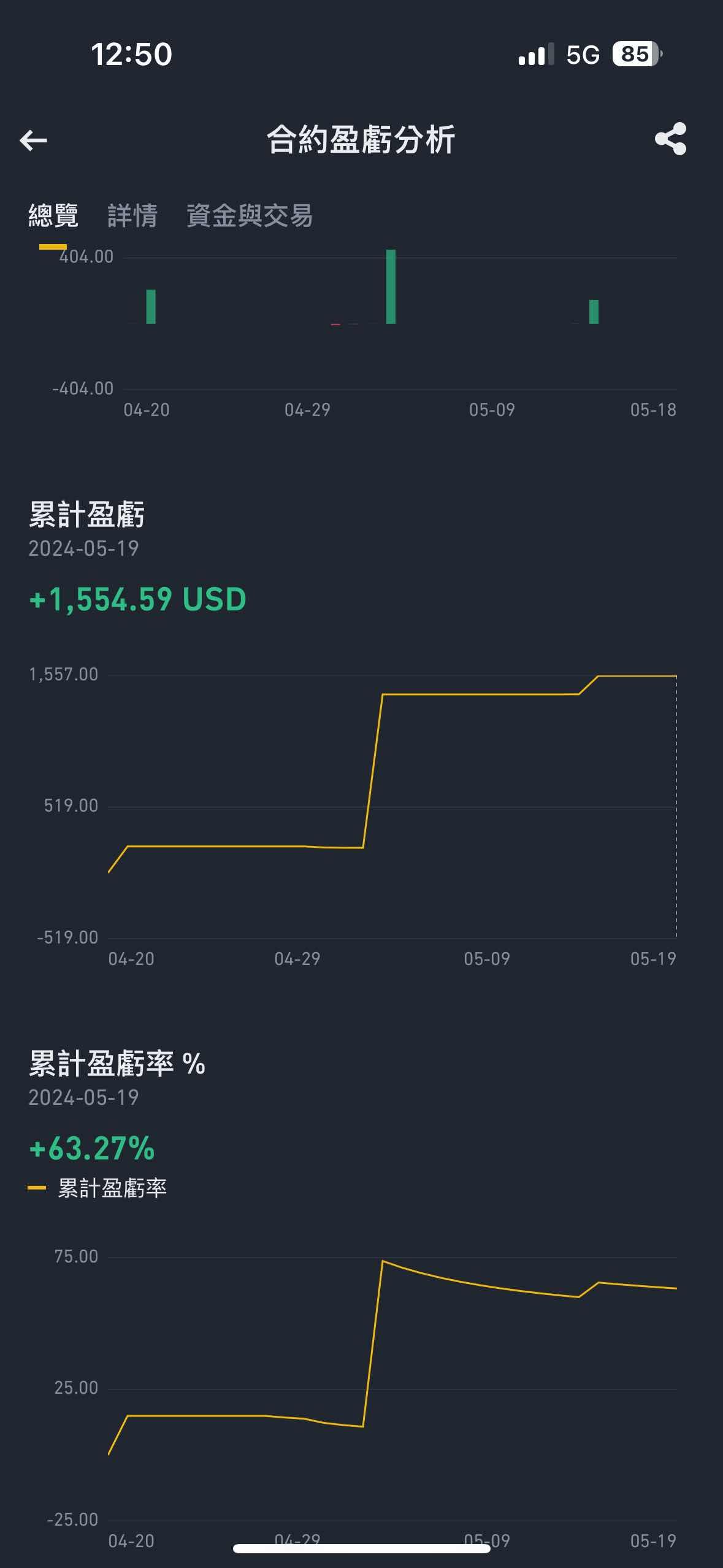
Task: Share the futures PnL analysis
Action: coord(670,139)
